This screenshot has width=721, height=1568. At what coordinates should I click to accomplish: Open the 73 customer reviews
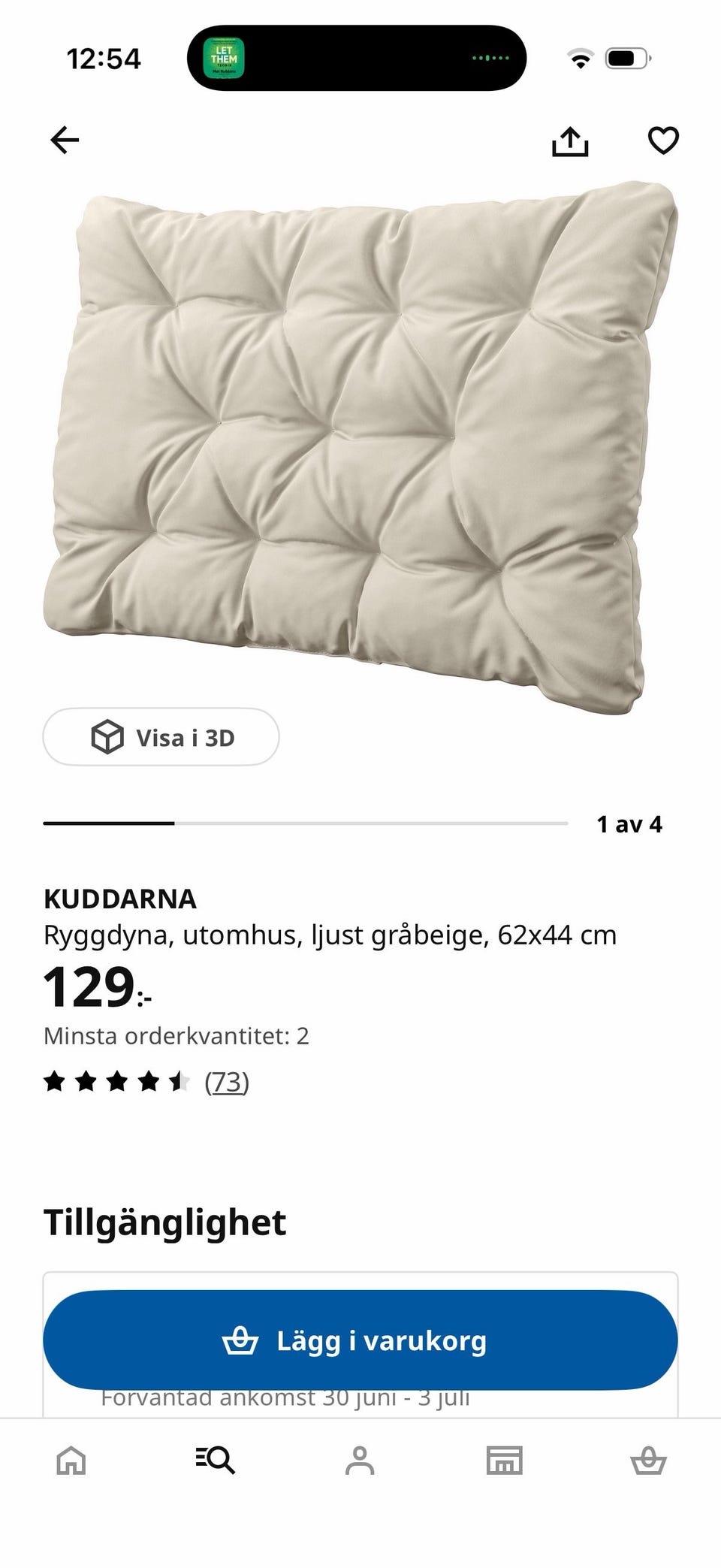point(227,1082)
